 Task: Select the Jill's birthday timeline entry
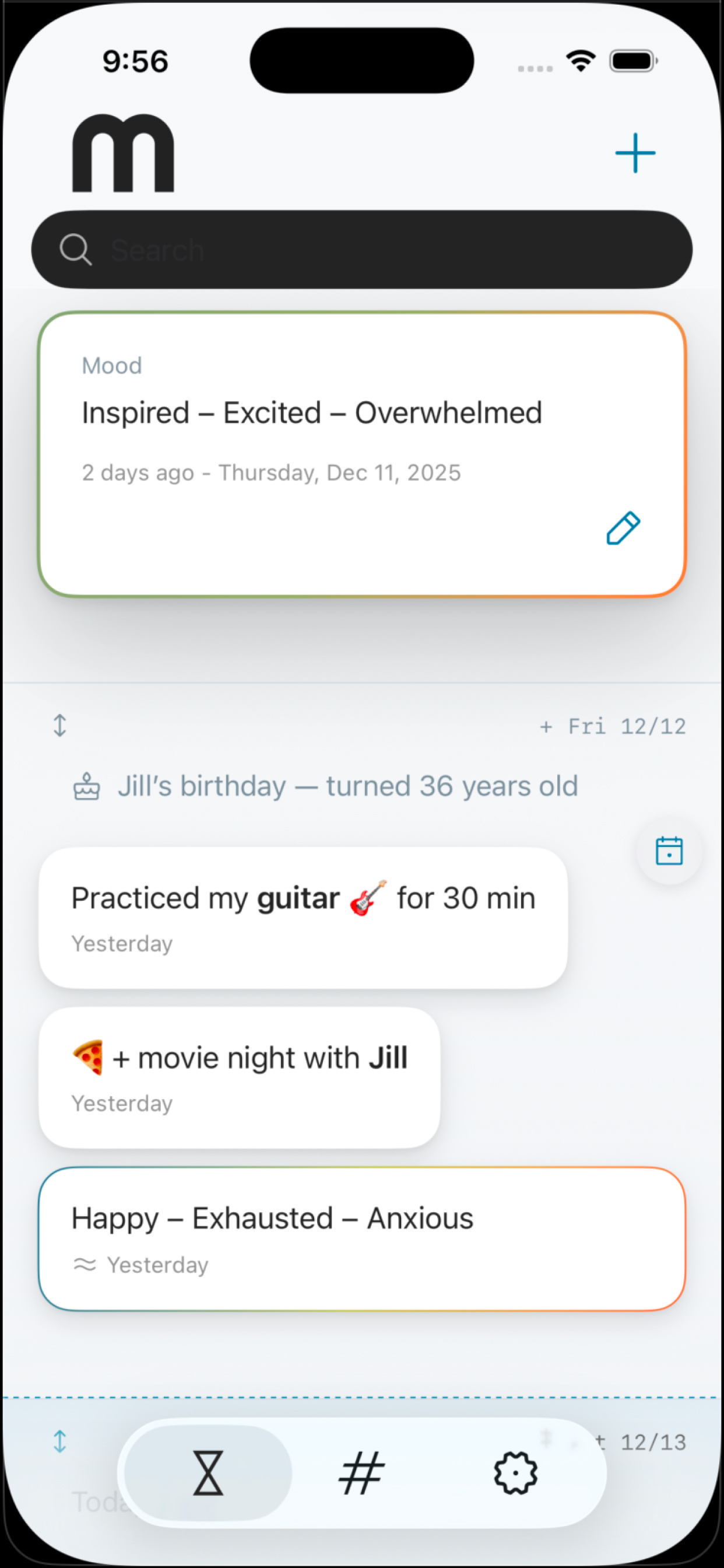pyautogui.click(x=348, y=786)
